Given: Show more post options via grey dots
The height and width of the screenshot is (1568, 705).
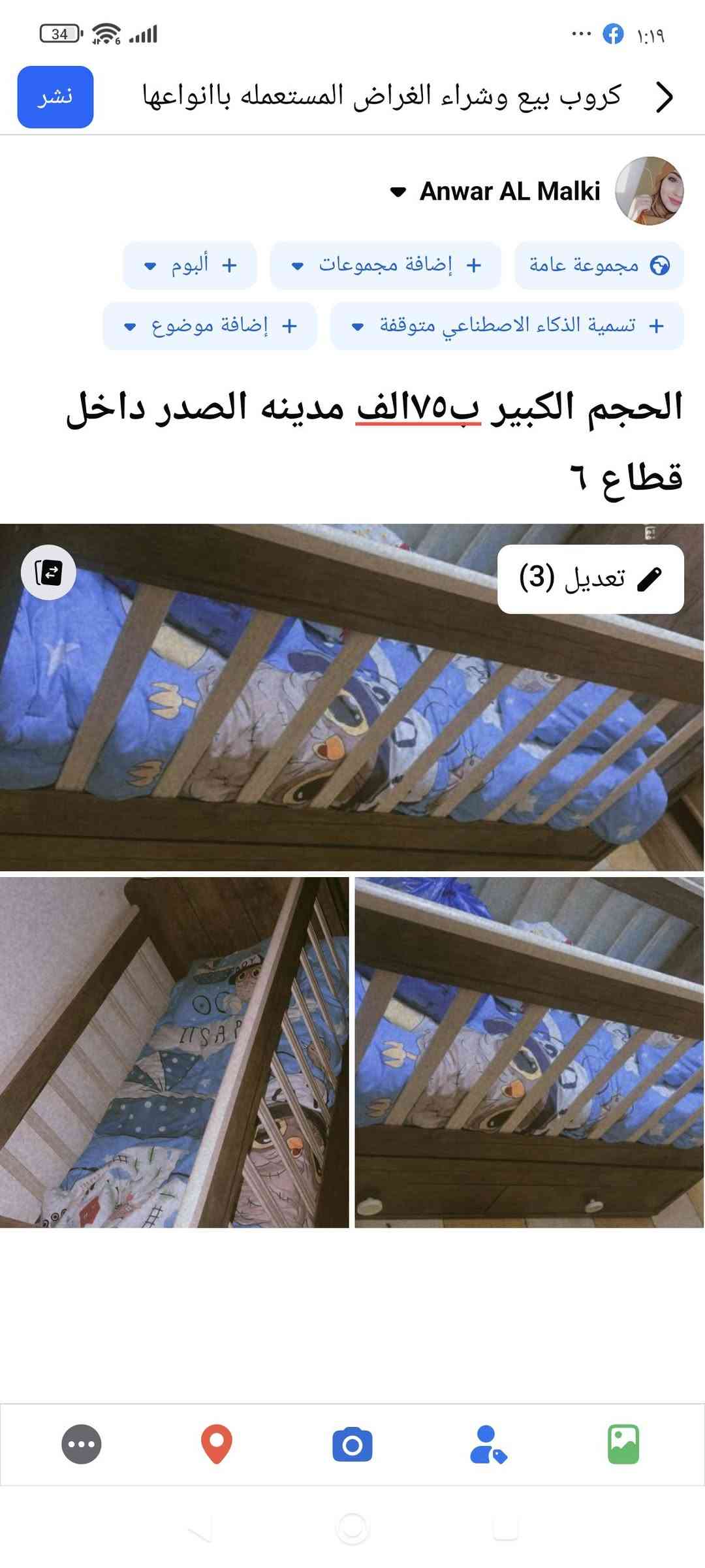Looking at the screenshot, I should (x=82, y=1444).
